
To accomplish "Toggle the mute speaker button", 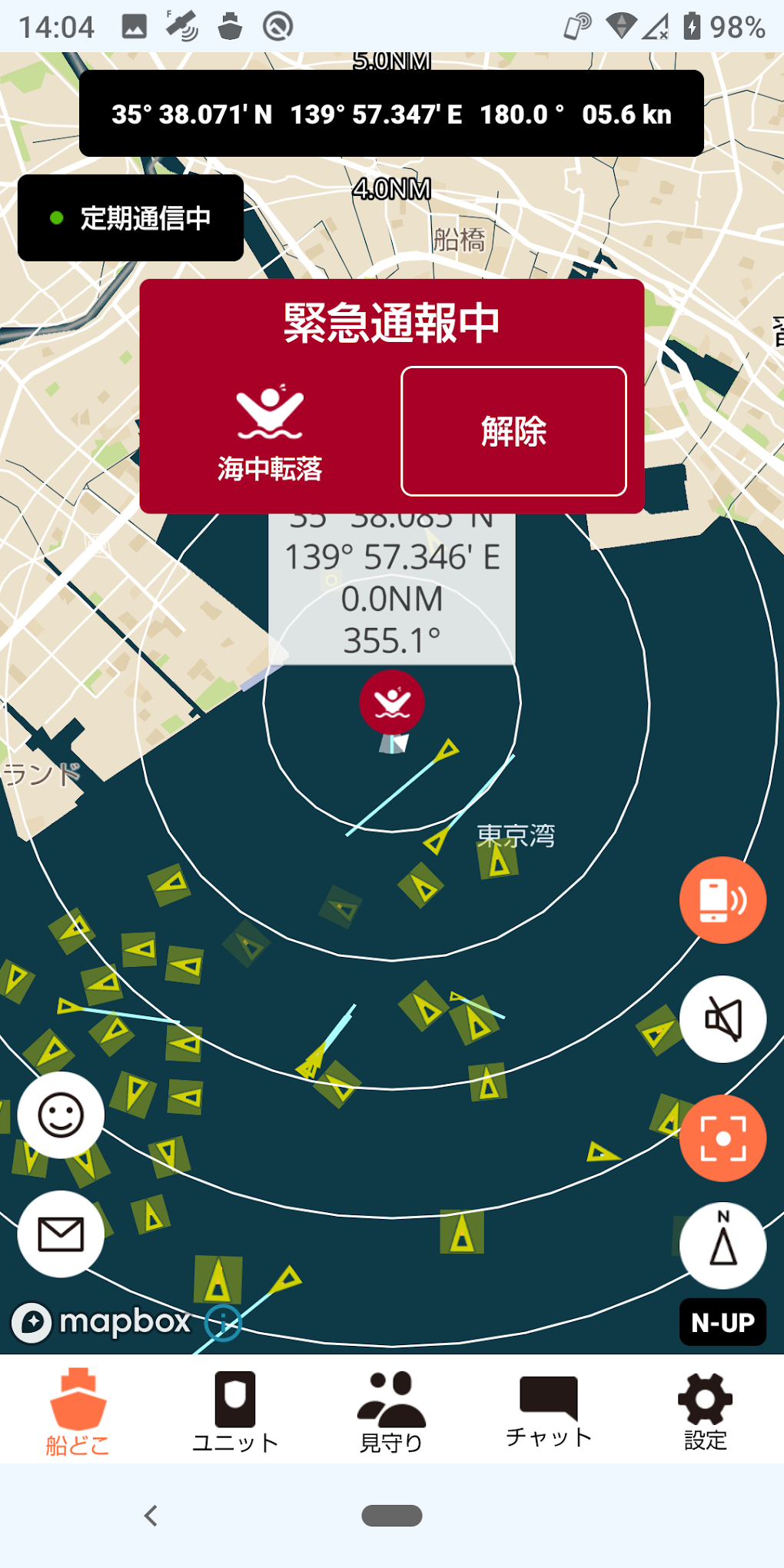I will pos(723,1019).
